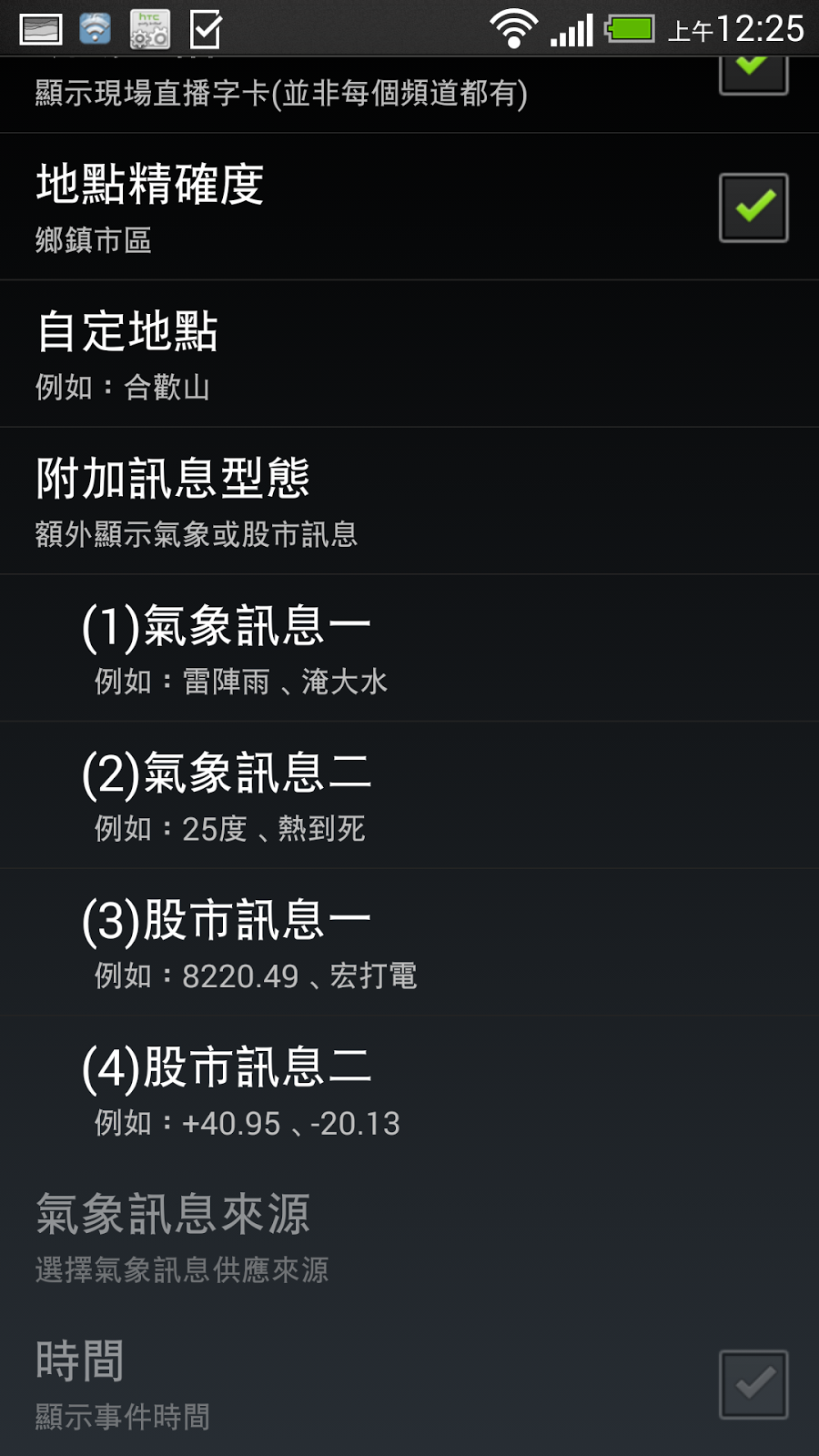Open 附加訊息型態 setting
819x1456 pixels.
(x=409, y=501)
